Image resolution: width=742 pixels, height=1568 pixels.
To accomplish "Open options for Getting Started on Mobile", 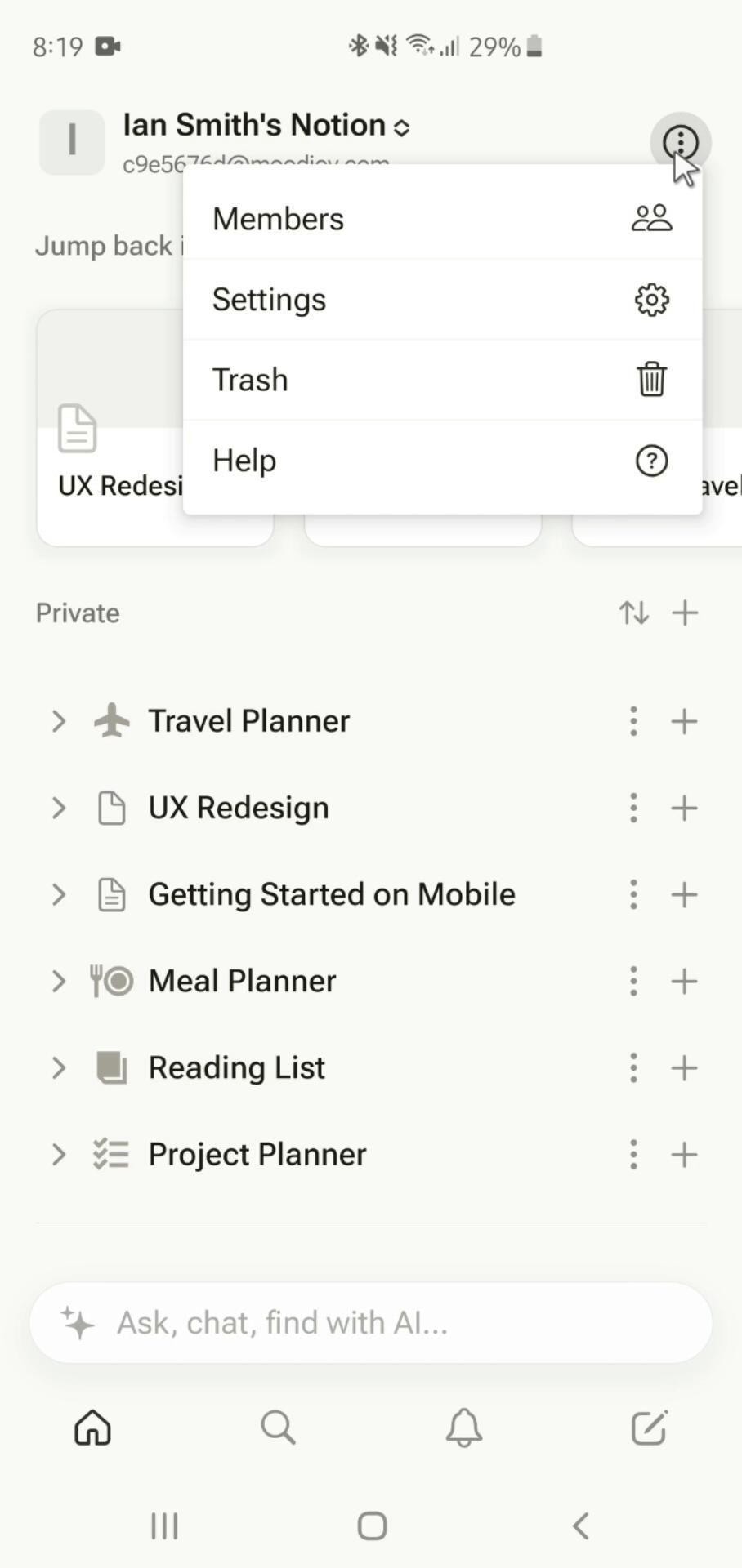I will click(x=633, y=894).
